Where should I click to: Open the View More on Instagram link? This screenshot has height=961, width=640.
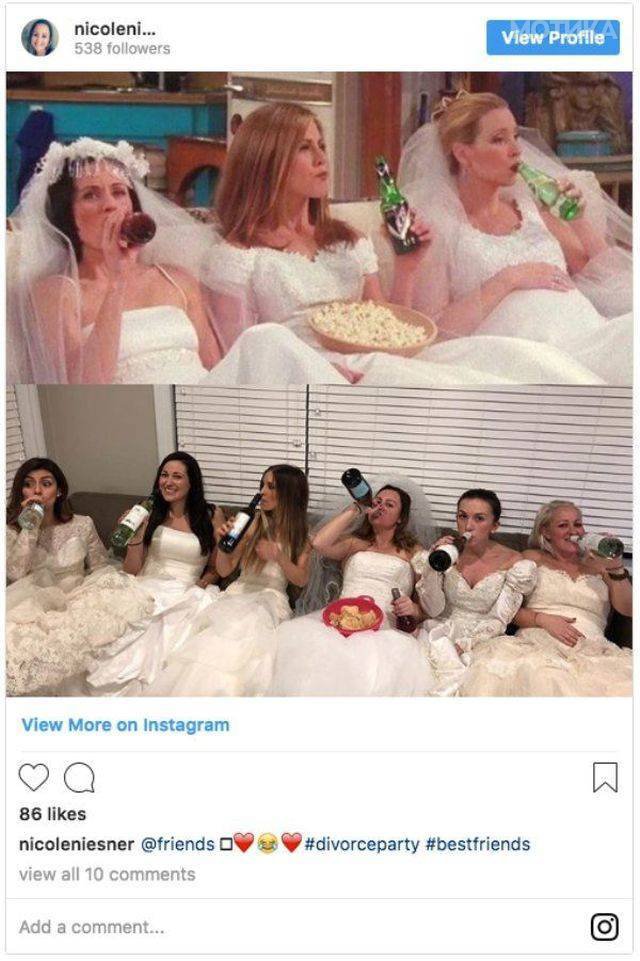[x=125, y=725]
